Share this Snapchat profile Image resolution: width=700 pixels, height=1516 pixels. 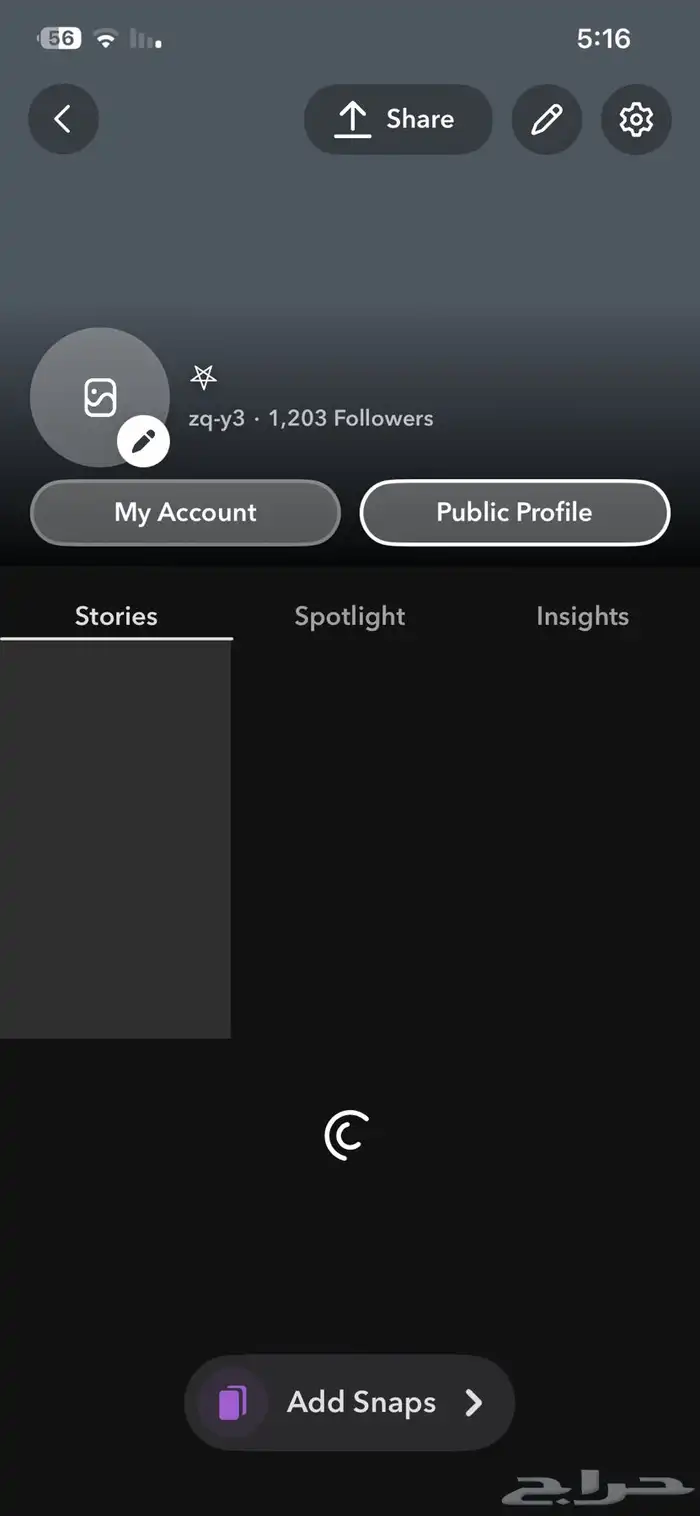tap(398, 120)
